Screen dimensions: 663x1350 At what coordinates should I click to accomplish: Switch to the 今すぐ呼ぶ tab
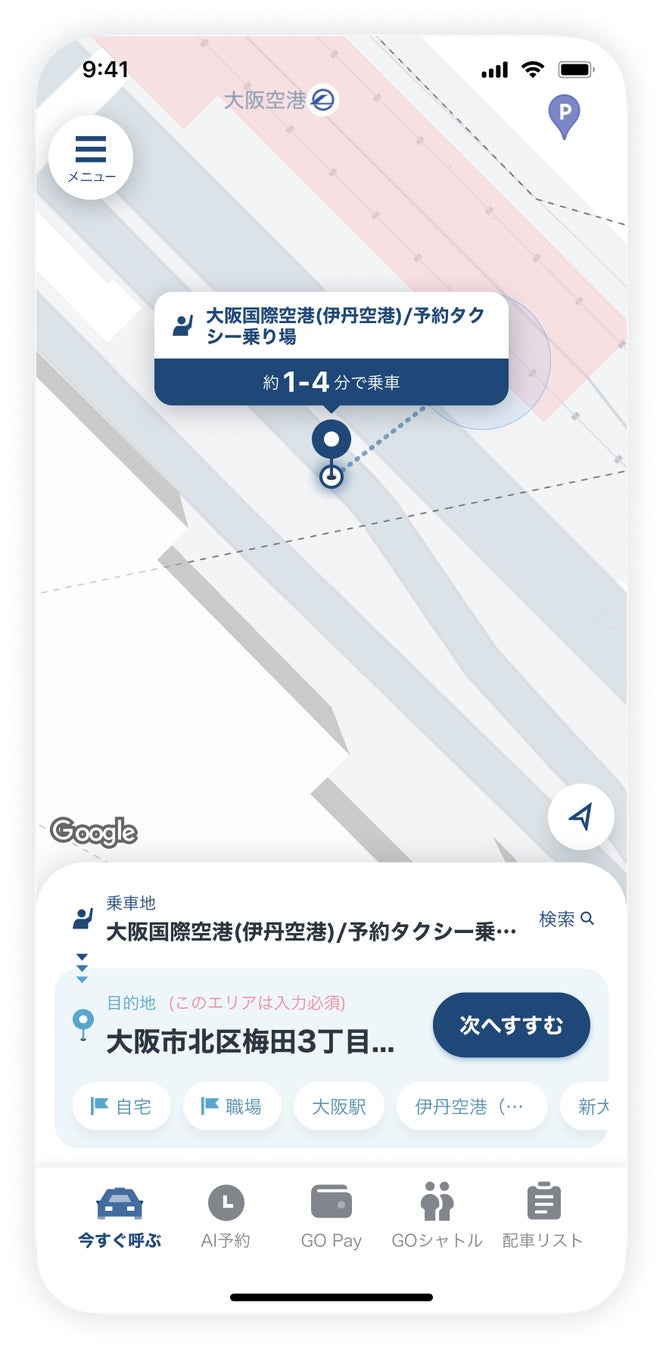pyautogui.click(x=120, y=1217)
